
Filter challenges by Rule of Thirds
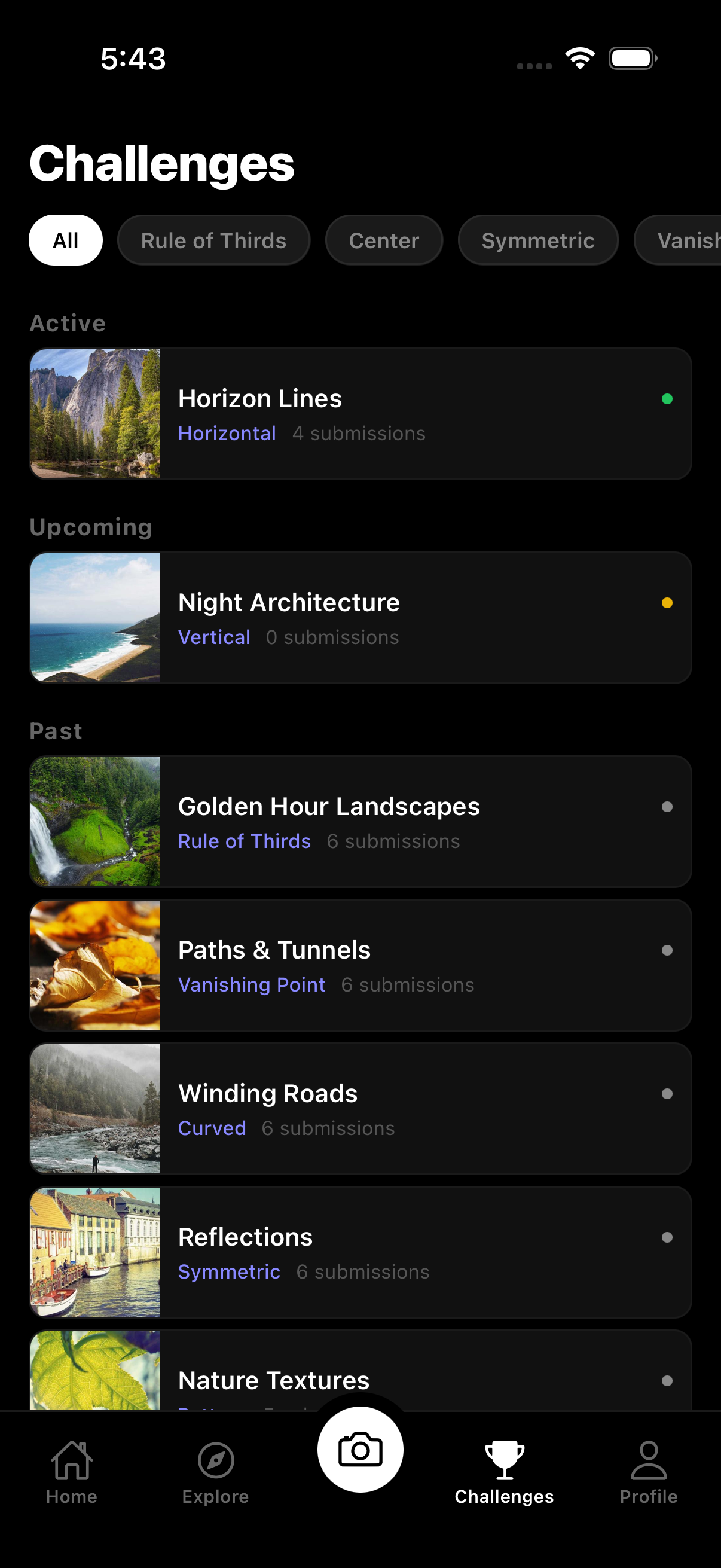click(x=213, y=240)
